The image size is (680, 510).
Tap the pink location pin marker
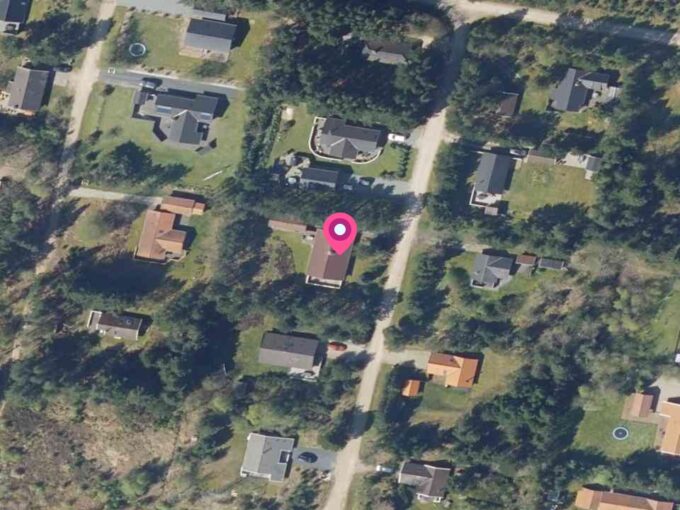click(x=340, y=233)
